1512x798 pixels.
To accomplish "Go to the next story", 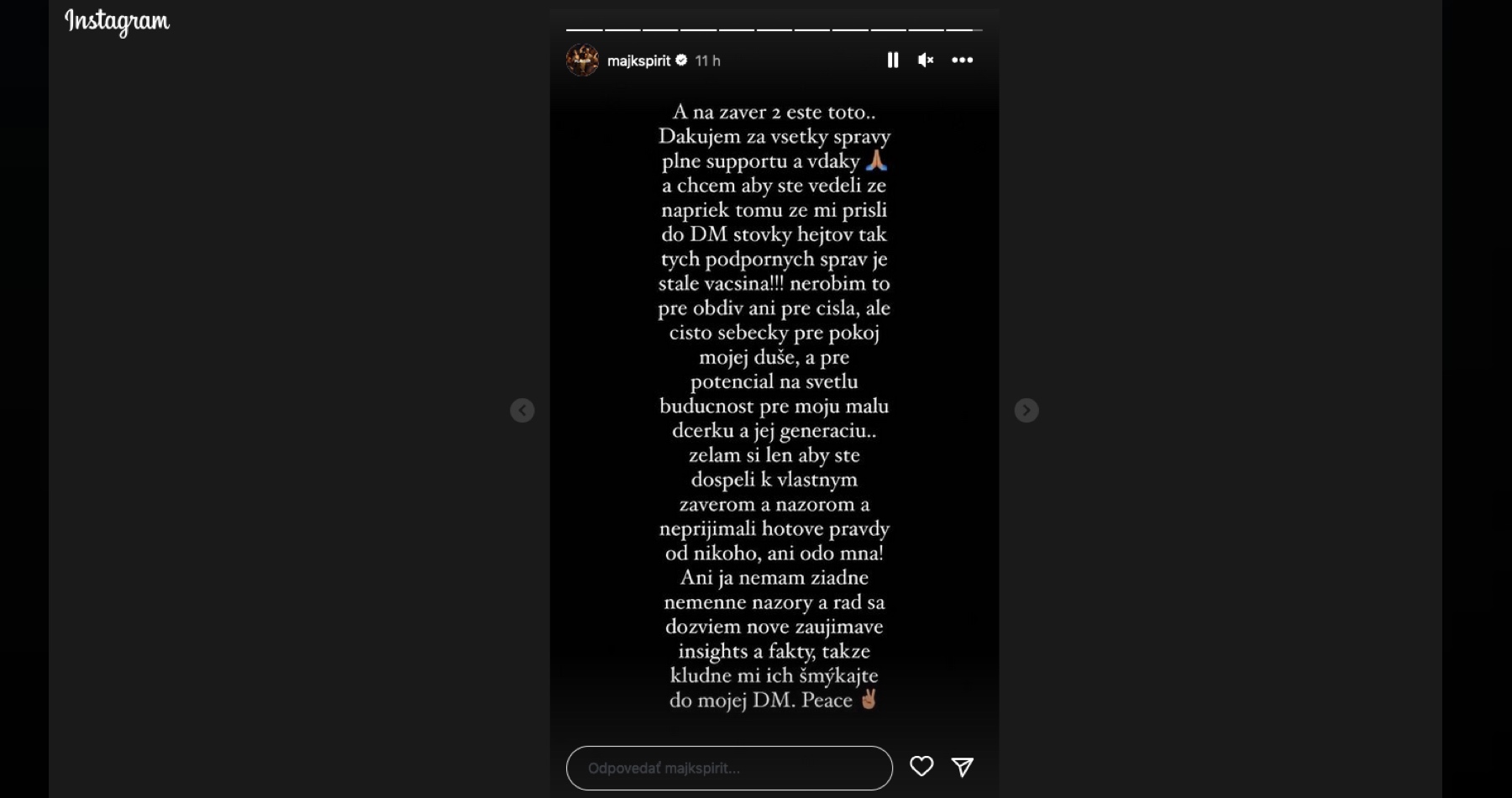I will tap(1026, 410).
